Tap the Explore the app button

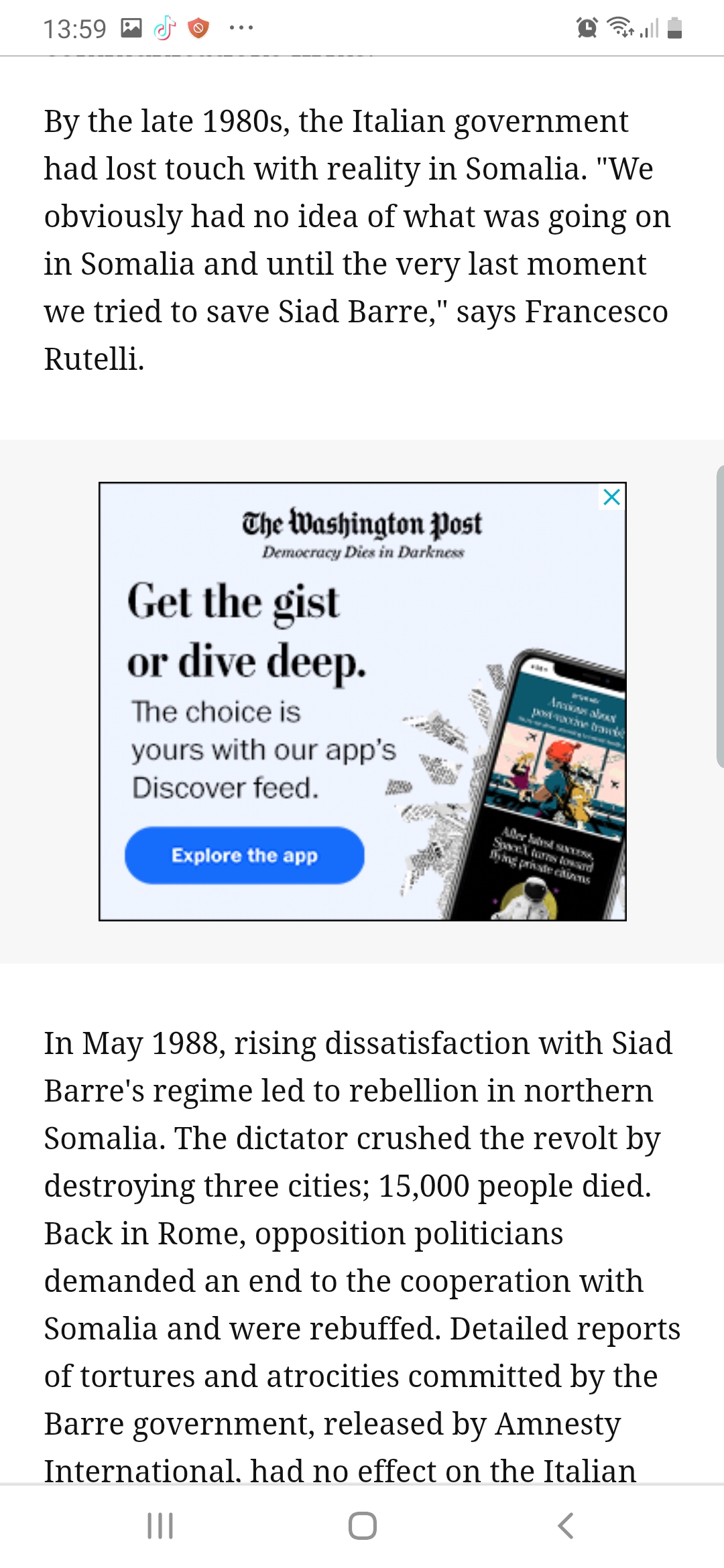(x=245, y=856)
